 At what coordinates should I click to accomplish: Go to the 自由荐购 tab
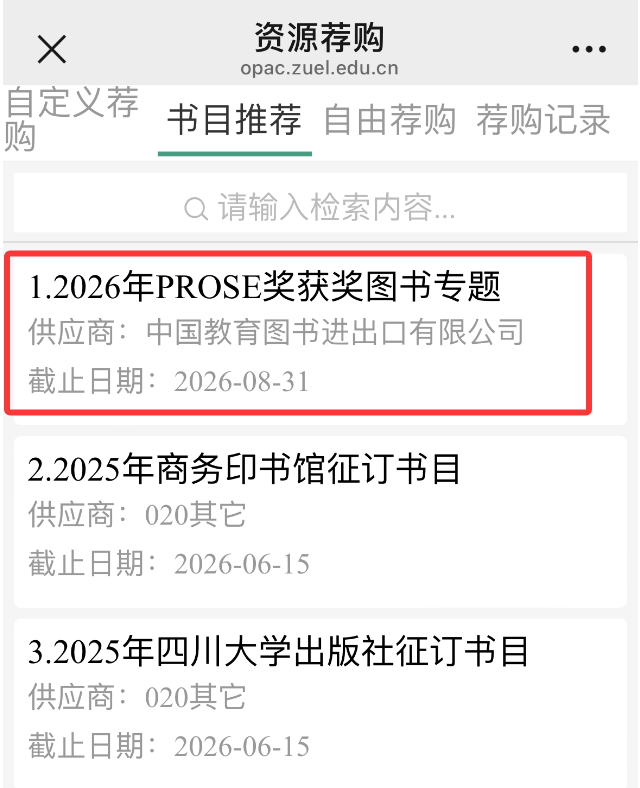(x=390, y=121)
